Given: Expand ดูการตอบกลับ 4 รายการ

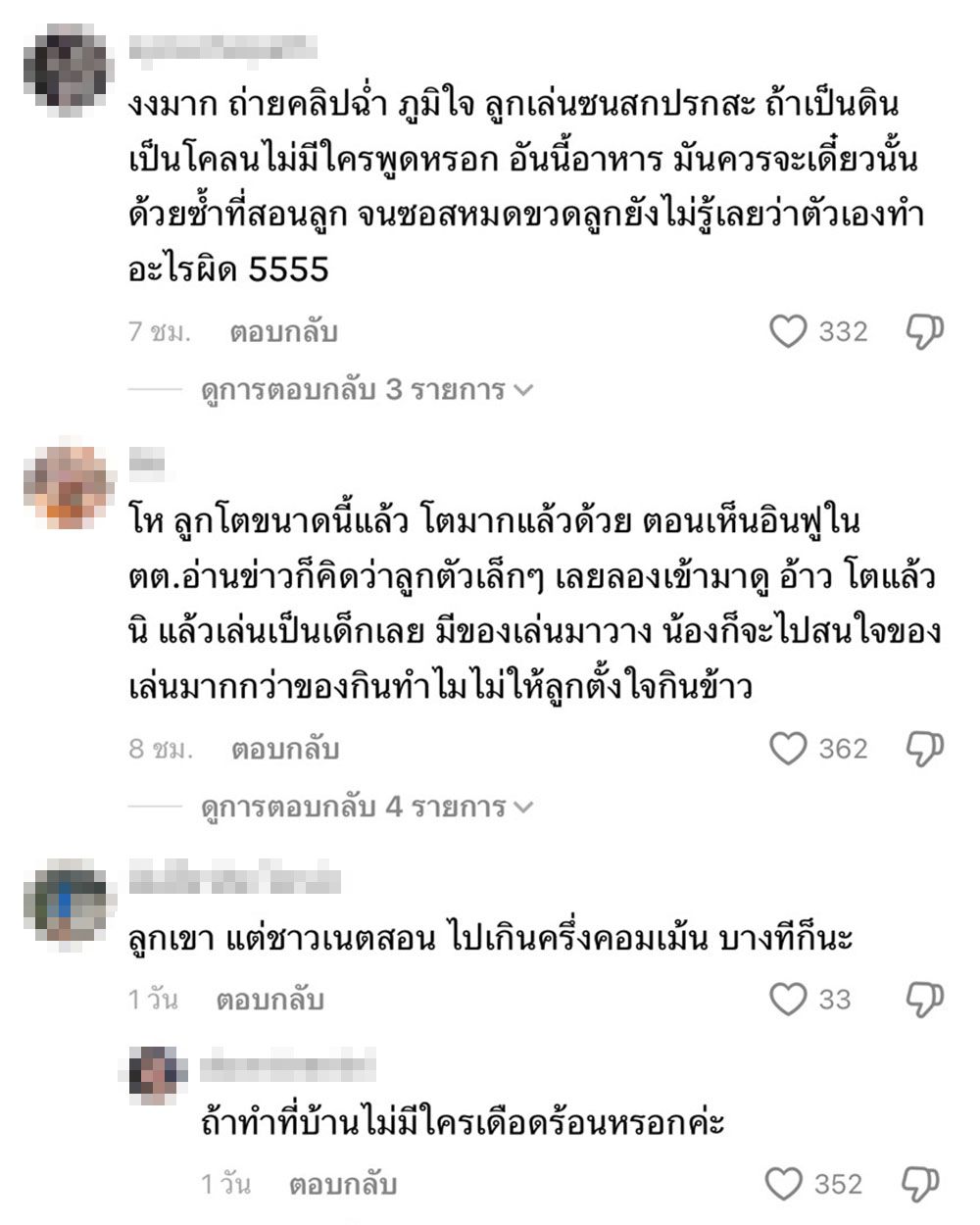Looking at the screenshot, I should [367, 808].
